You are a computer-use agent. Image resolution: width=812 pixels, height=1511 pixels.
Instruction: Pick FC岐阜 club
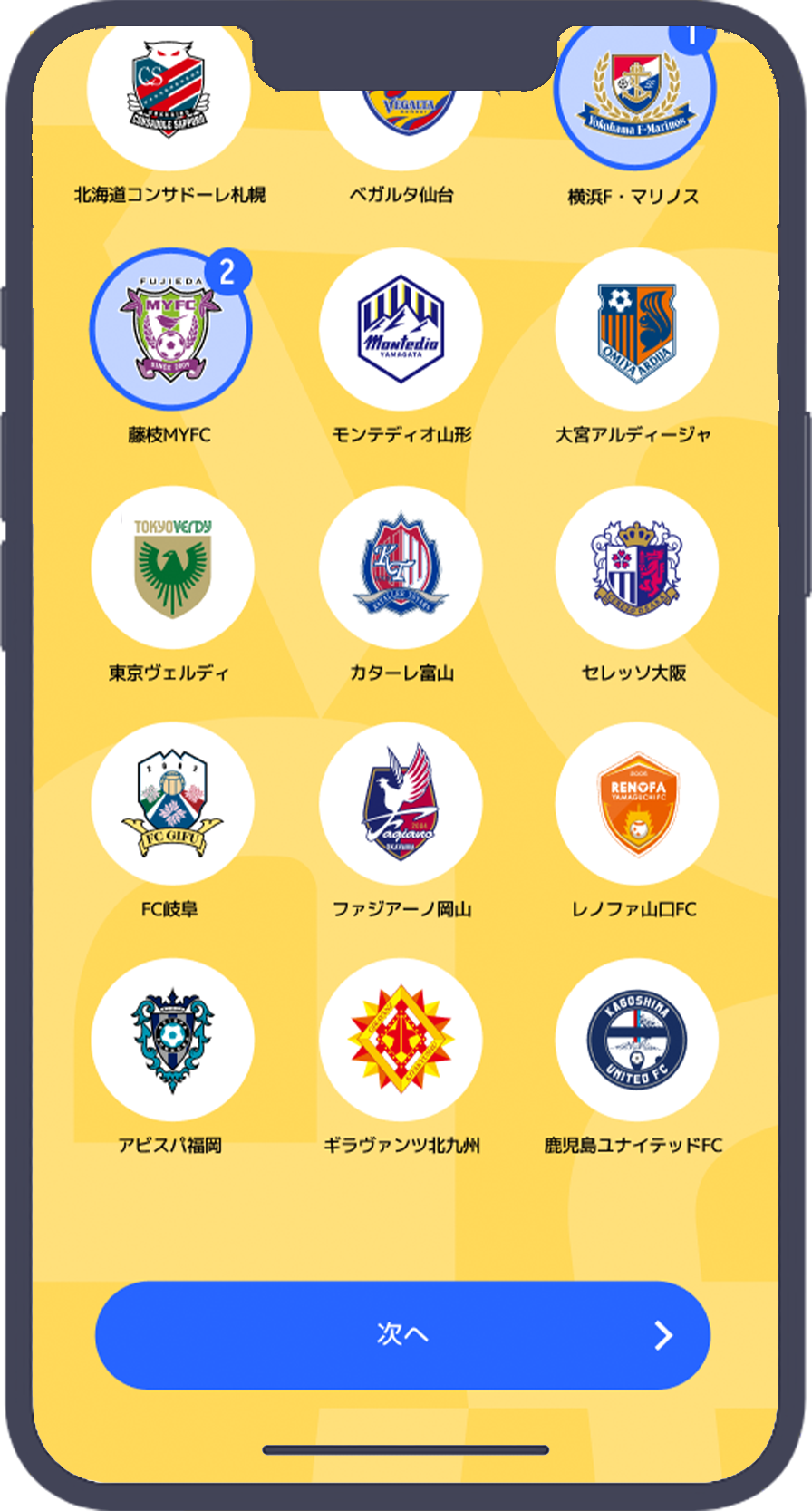pyautogui.click(x=172, y=804)
